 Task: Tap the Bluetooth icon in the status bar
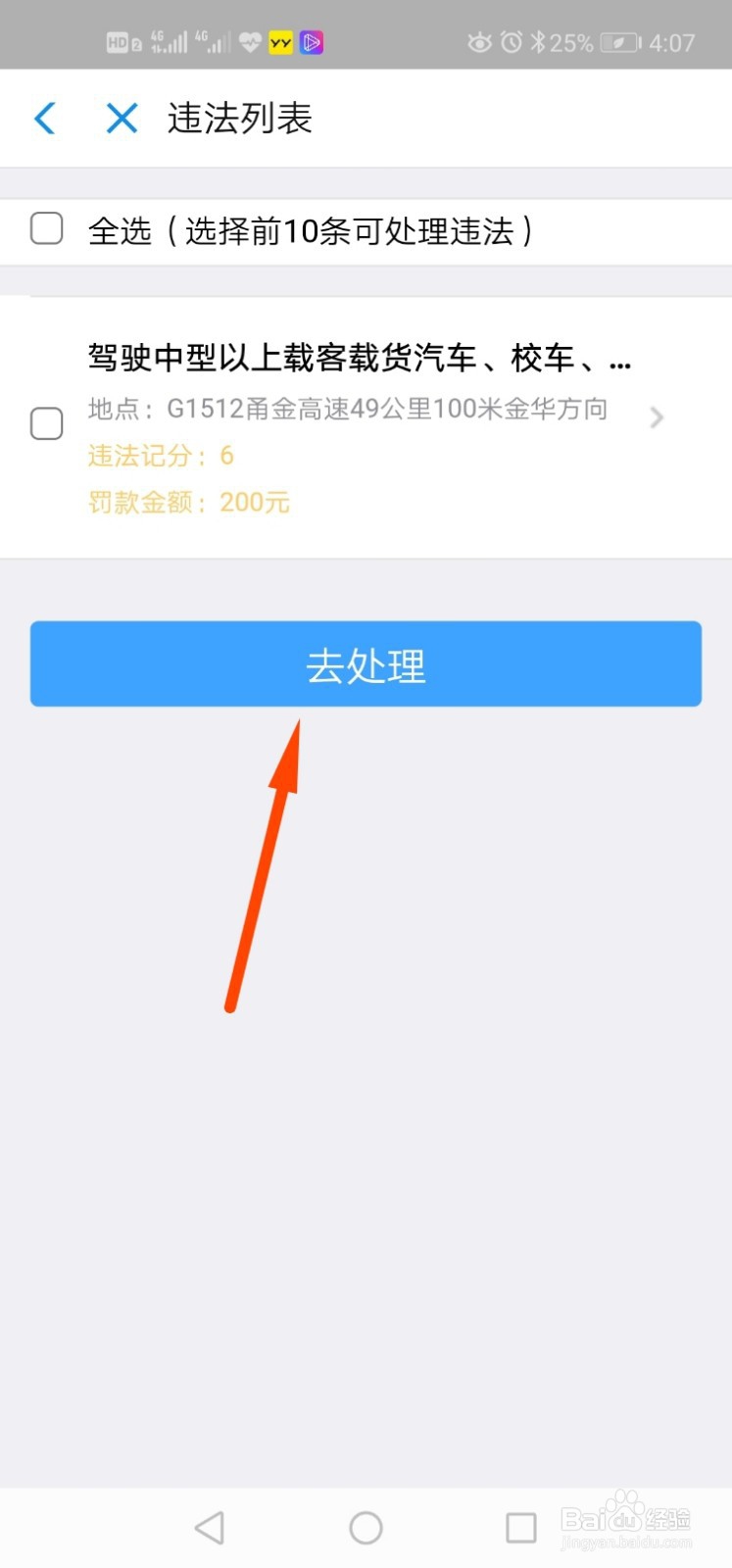tap(538, 41)
